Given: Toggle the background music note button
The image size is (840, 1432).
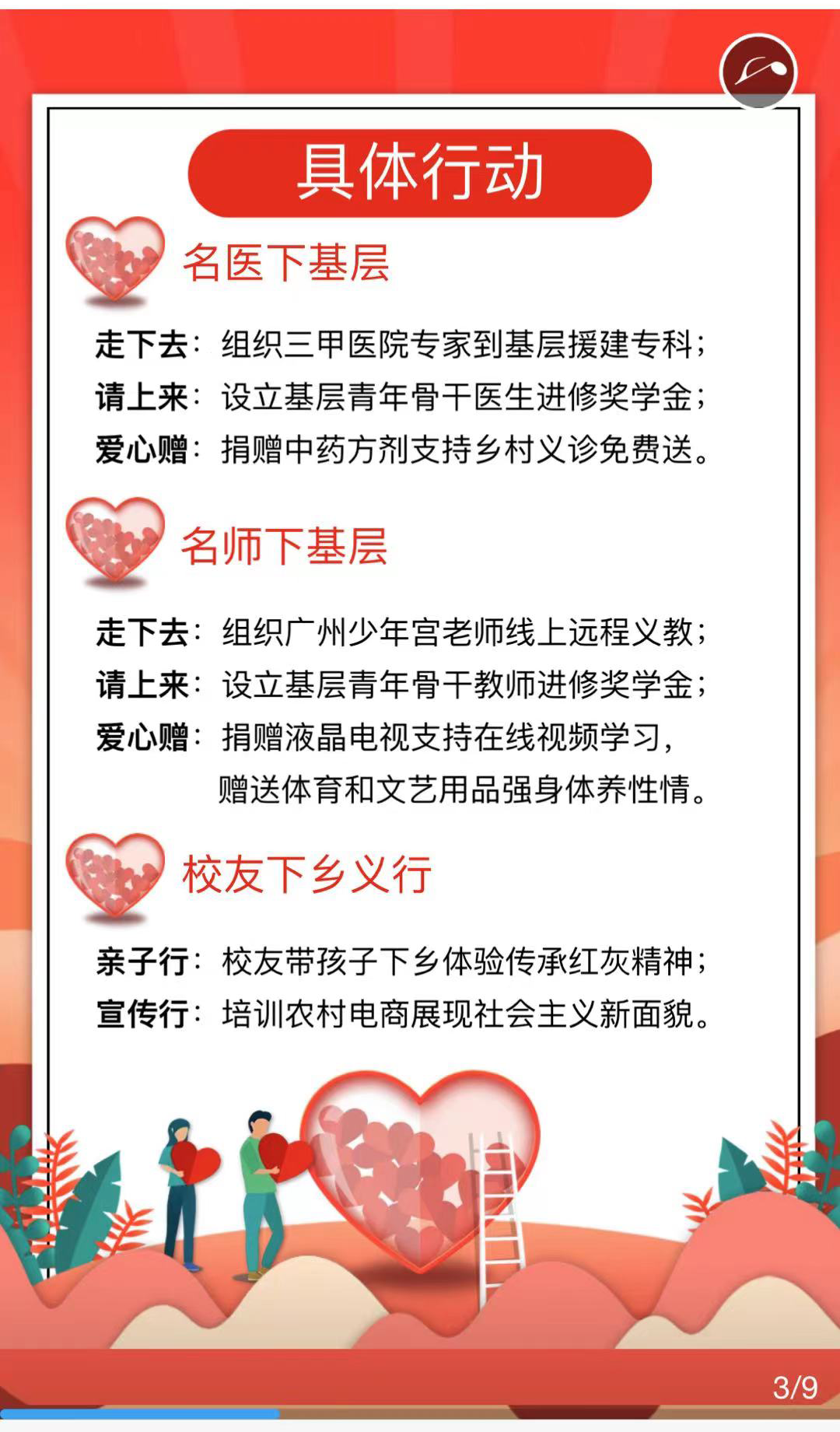Looking at the screenshot, I should 758,72.
